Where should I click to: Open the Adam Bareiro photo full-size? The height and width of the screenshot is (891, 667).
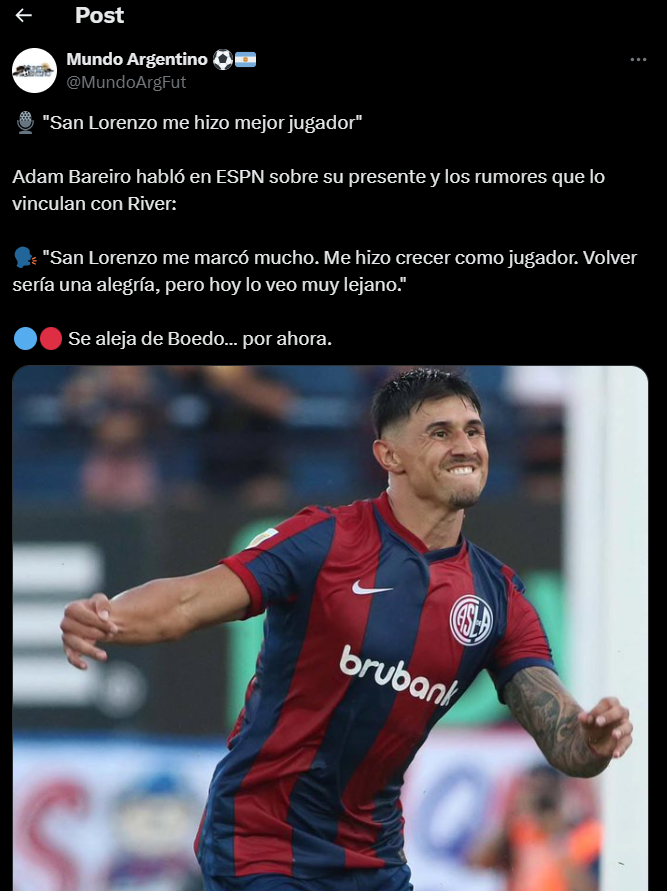point(330,628)
